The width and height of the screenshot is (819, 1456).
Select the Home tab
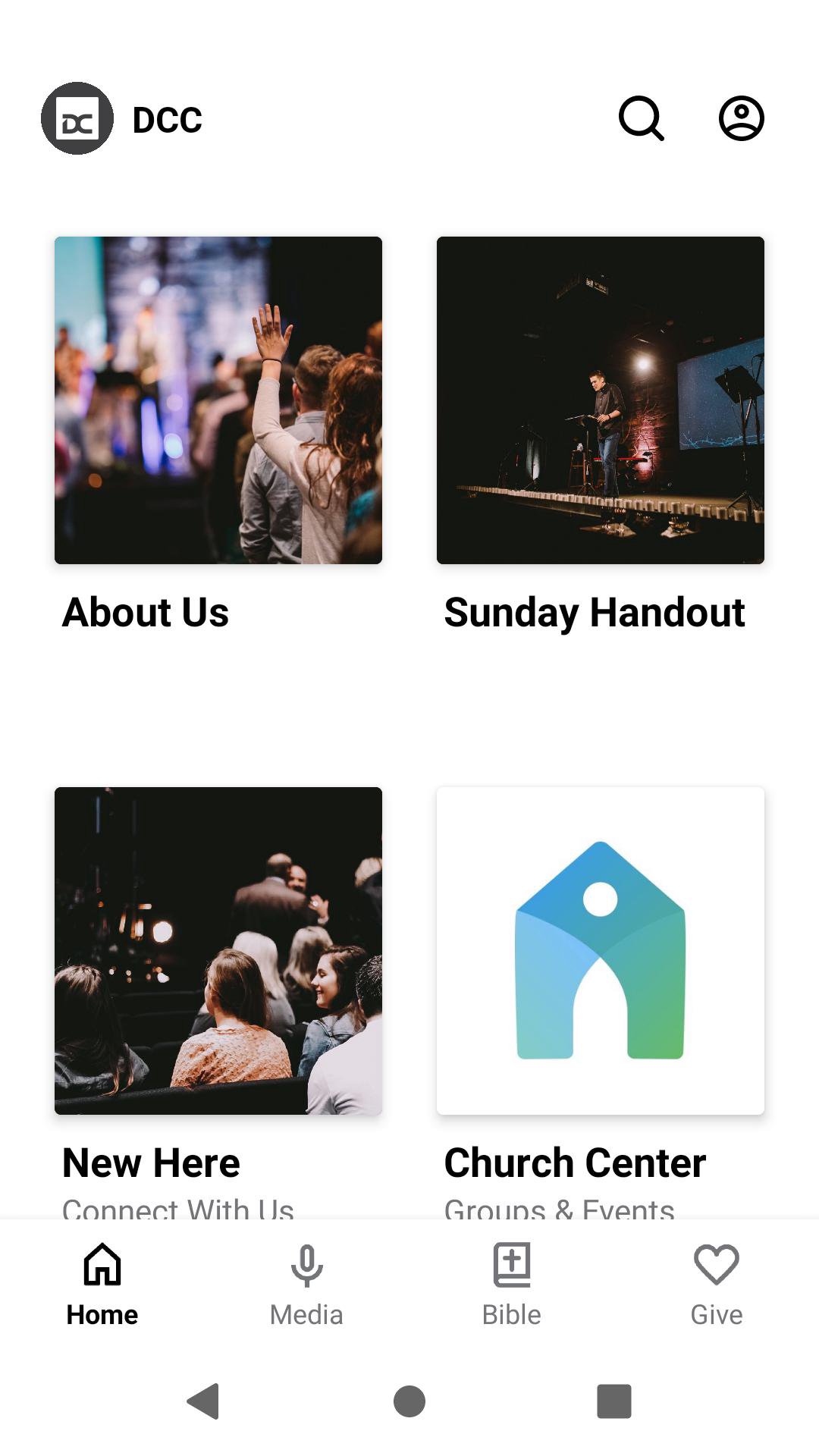(x=102, y=1285)
